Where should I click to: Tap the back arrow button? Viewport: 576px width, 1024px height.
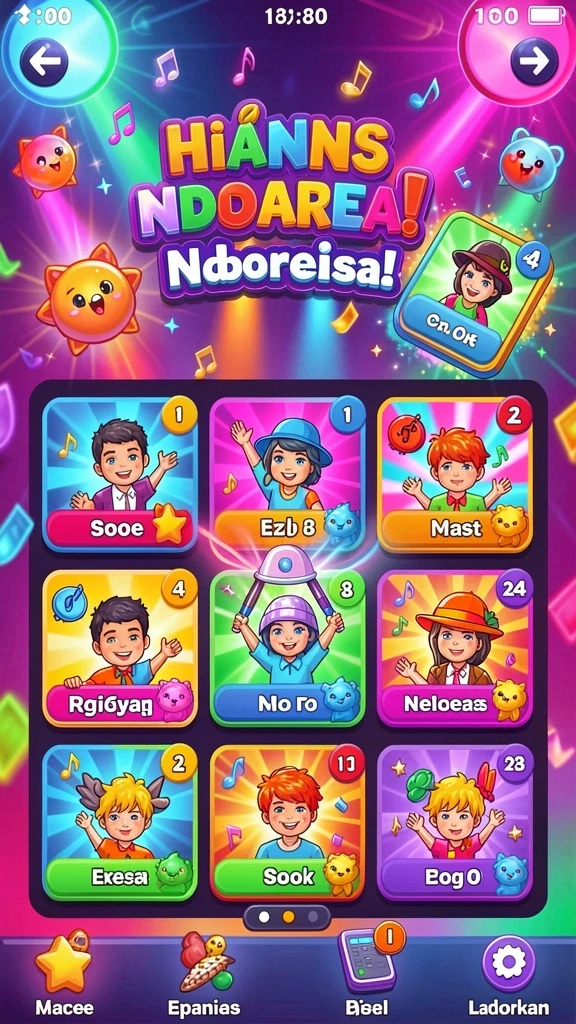click(44, 61)
